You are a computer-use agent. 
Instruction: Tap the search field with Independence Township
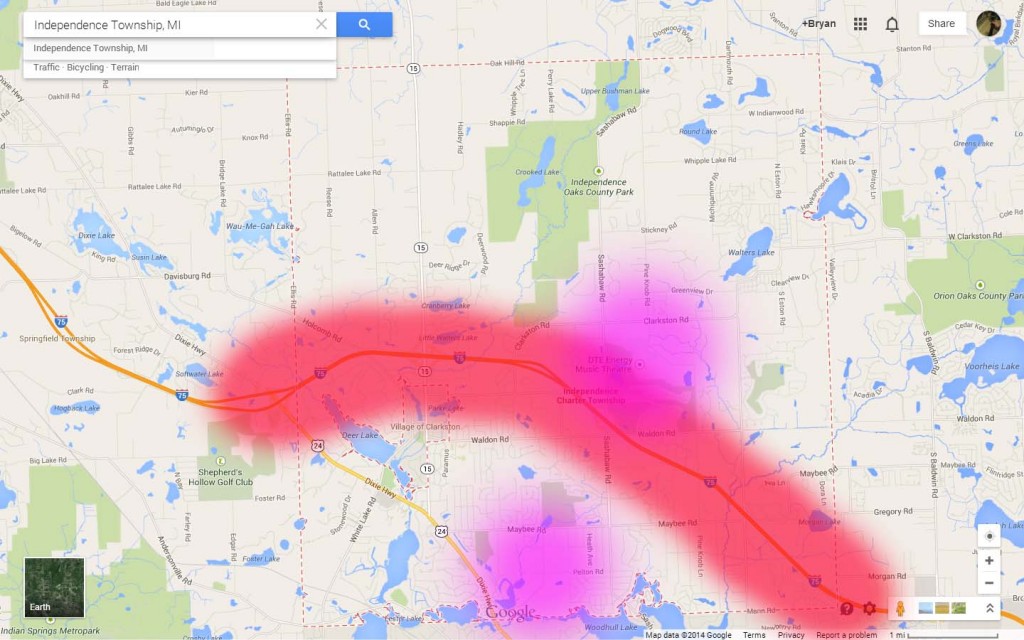click(170, 25)
